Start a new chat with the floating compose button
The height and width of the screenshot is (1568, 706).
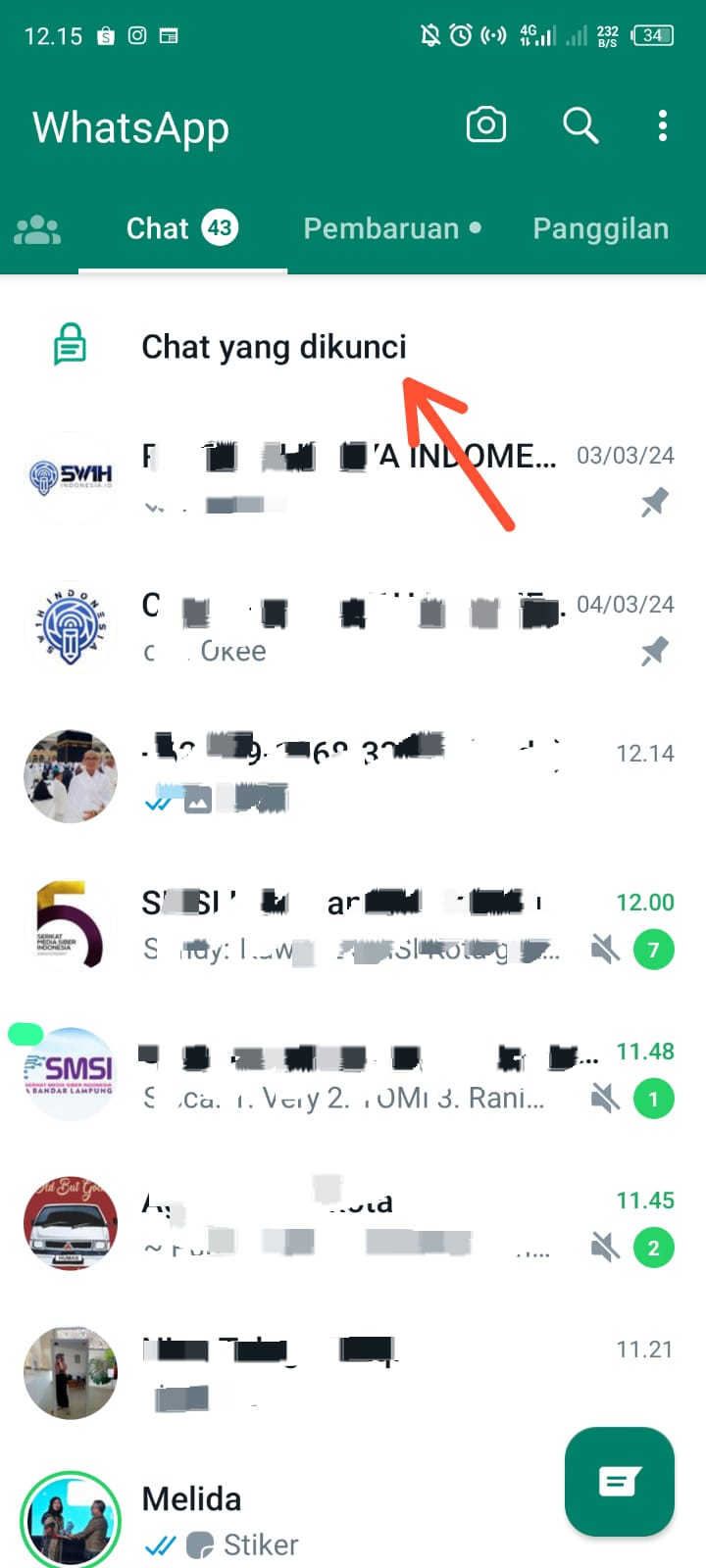click(x=620, y=1482)
